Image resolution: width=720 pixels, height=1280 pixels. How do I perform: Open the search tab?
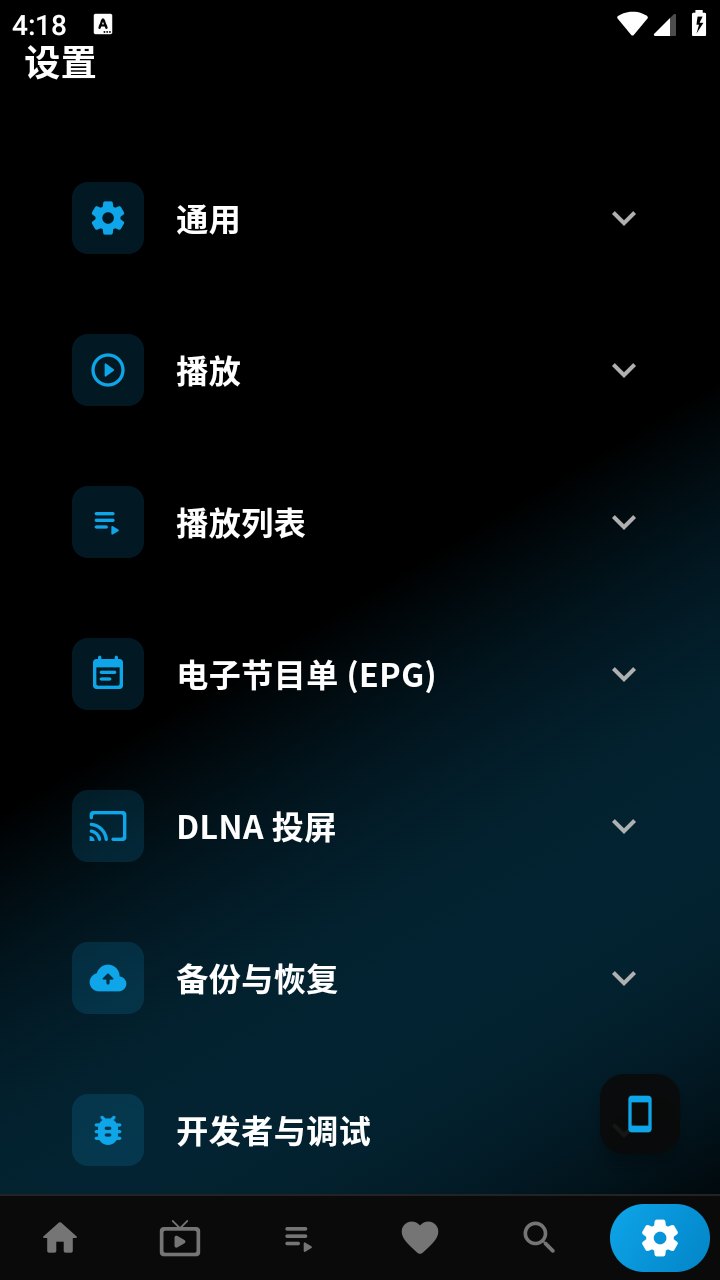click(x=539, y=1239)
